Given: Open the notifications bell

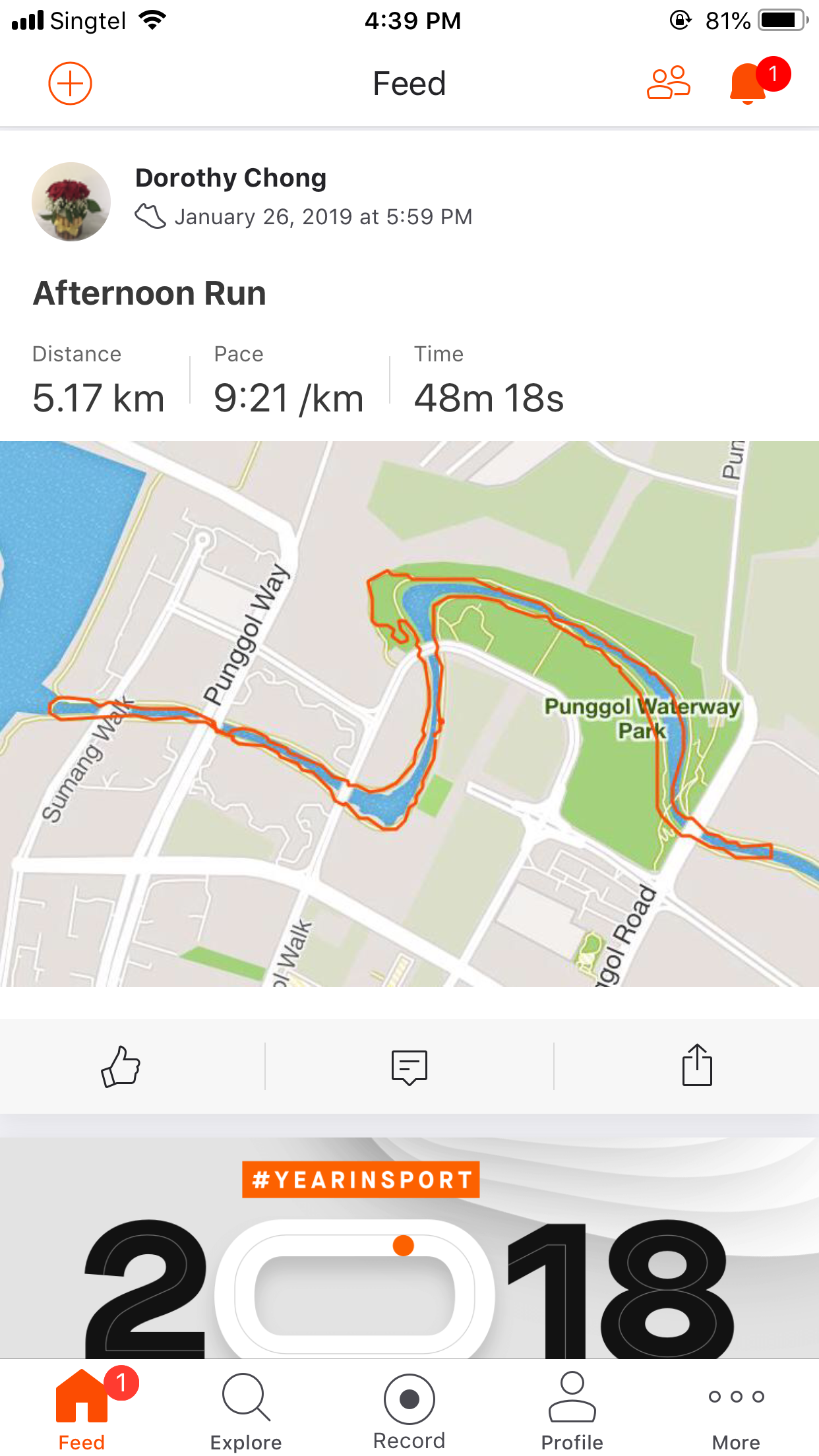Looking at the screenshot, I should pyautogui.click(x=748, y=84).
